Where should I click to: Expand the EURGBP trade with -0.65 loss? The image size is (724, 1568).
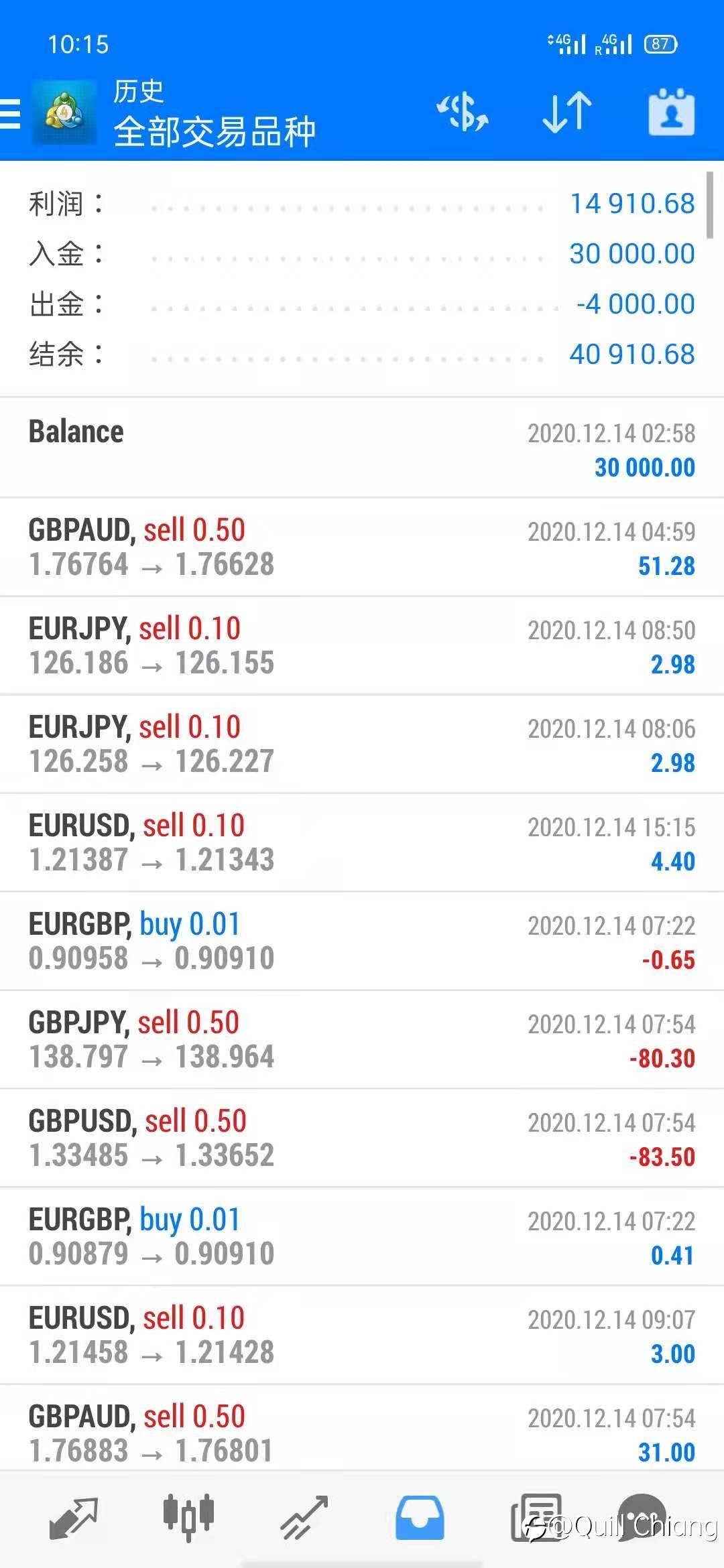(x=362, y=941)
